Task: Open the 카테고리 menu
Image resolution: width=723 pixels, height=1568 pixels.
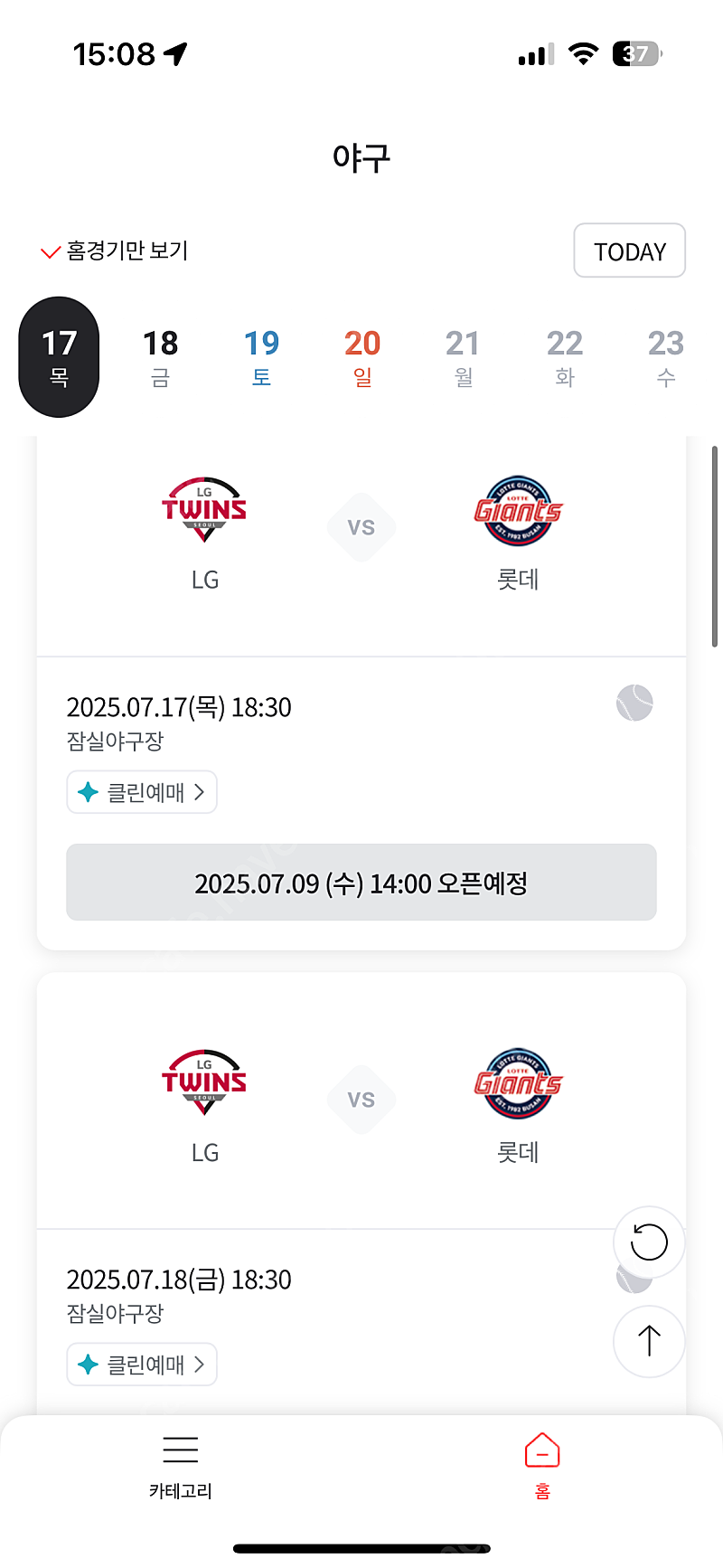Action: tap(181, 1467)
